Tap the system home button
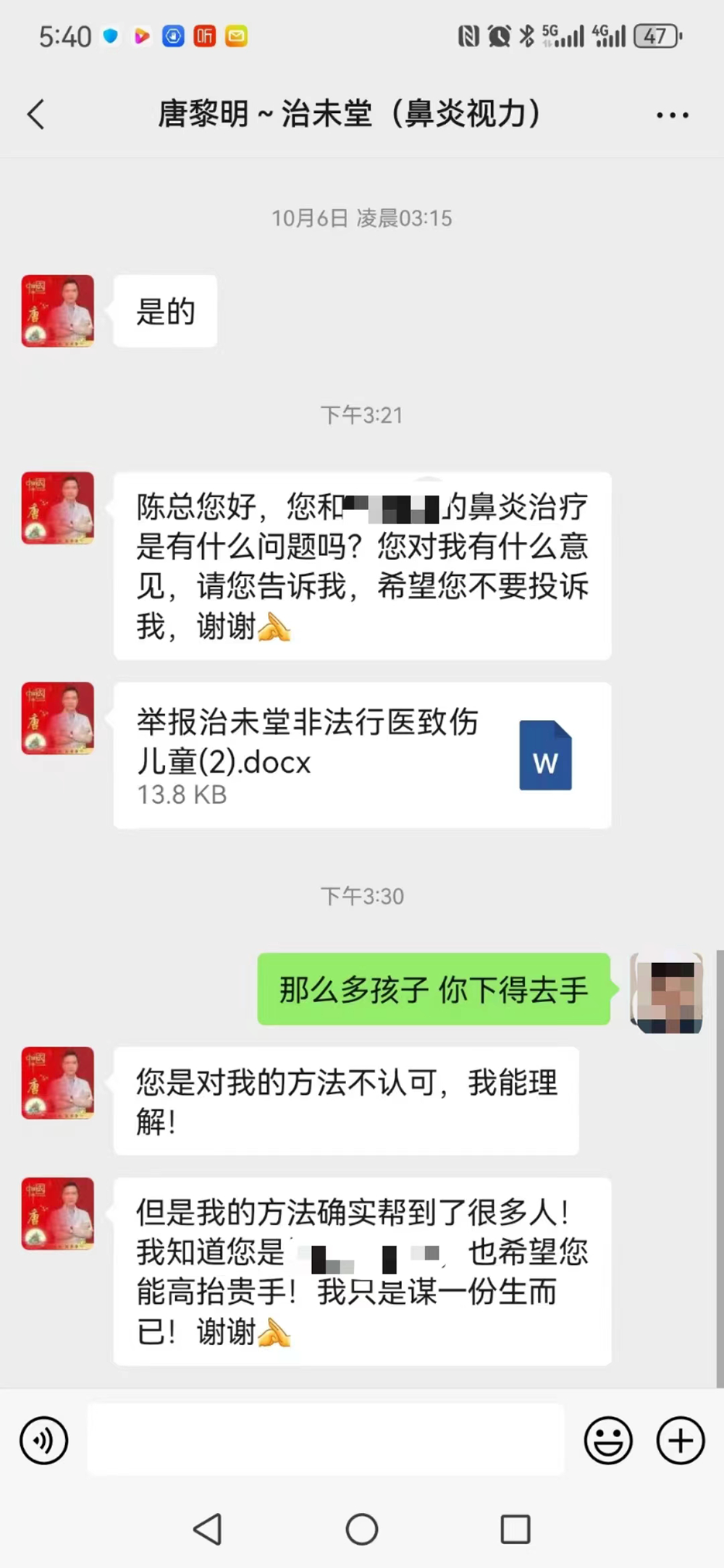The height and width of the screenshot is (1568, 724). pos(362,1530)
